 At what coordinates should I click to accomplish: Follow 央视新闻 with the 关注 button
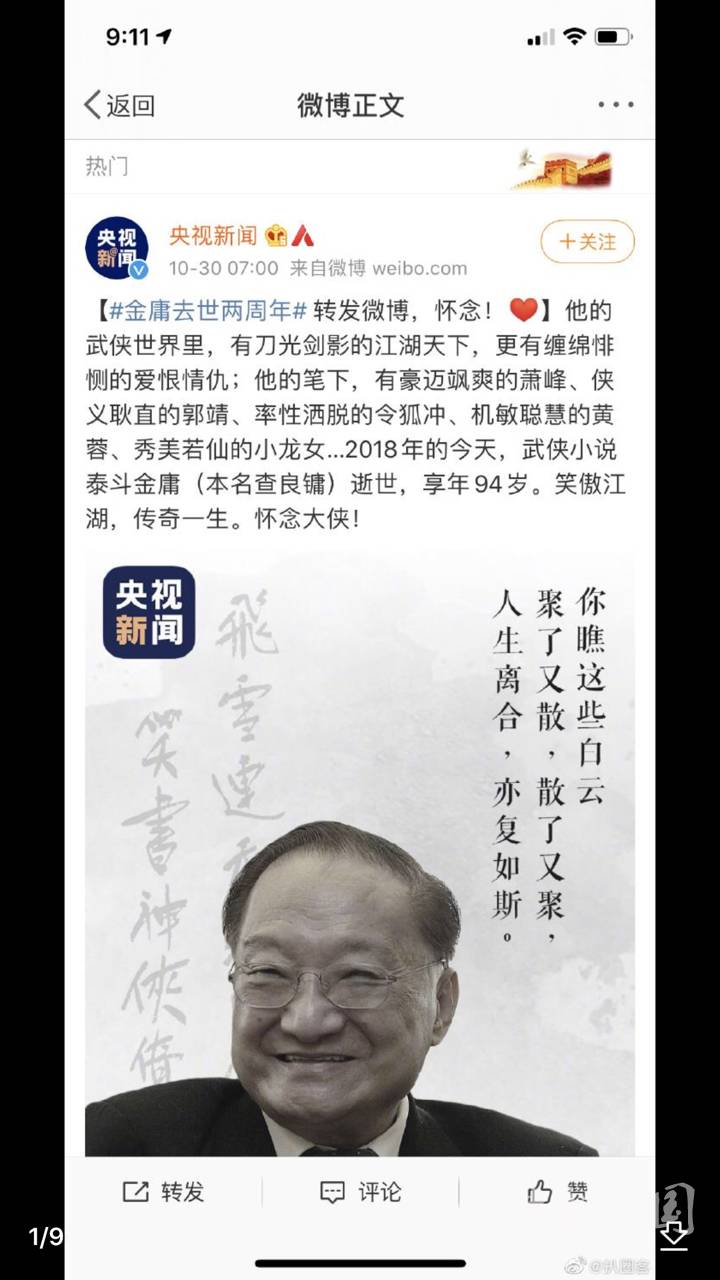[x=587, y=242]
